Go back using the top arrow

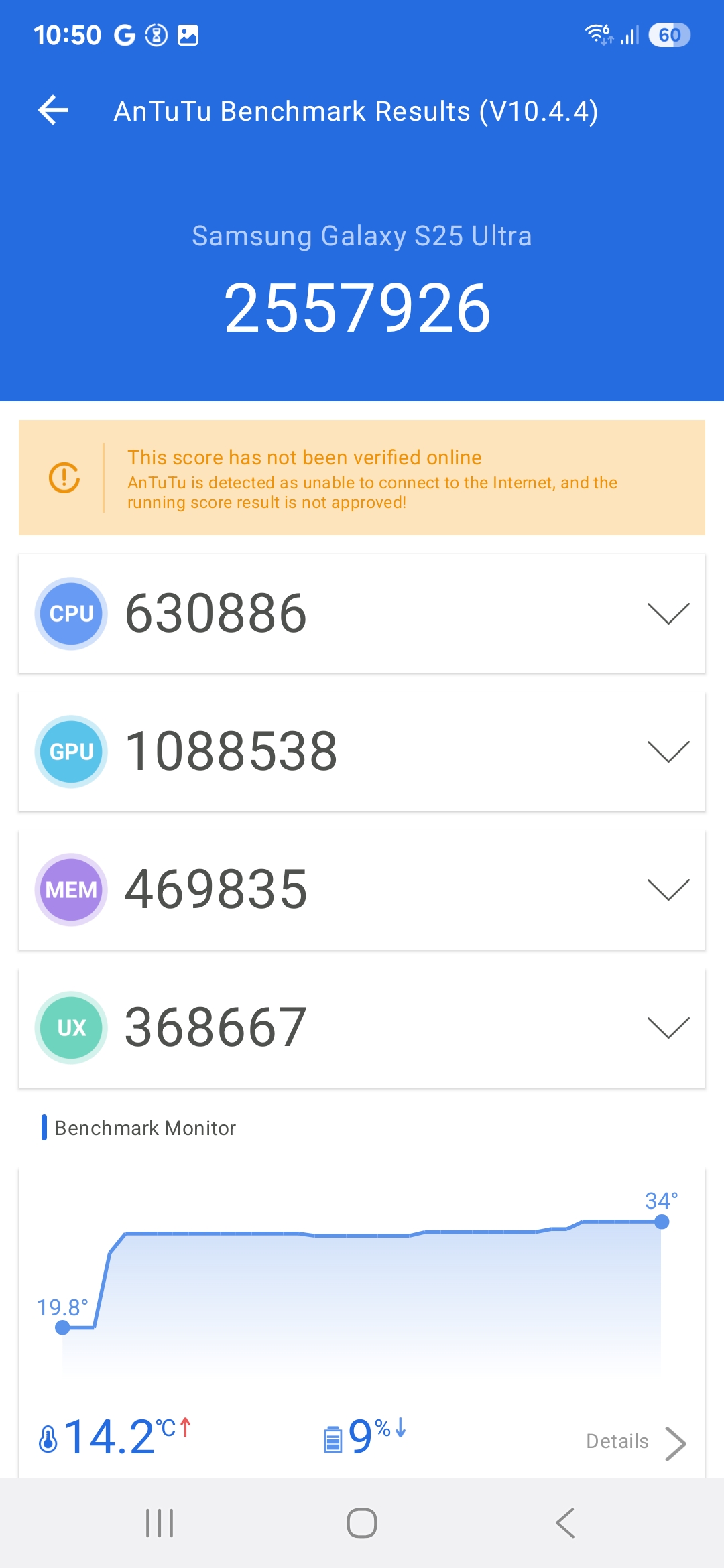pos(54,111)
